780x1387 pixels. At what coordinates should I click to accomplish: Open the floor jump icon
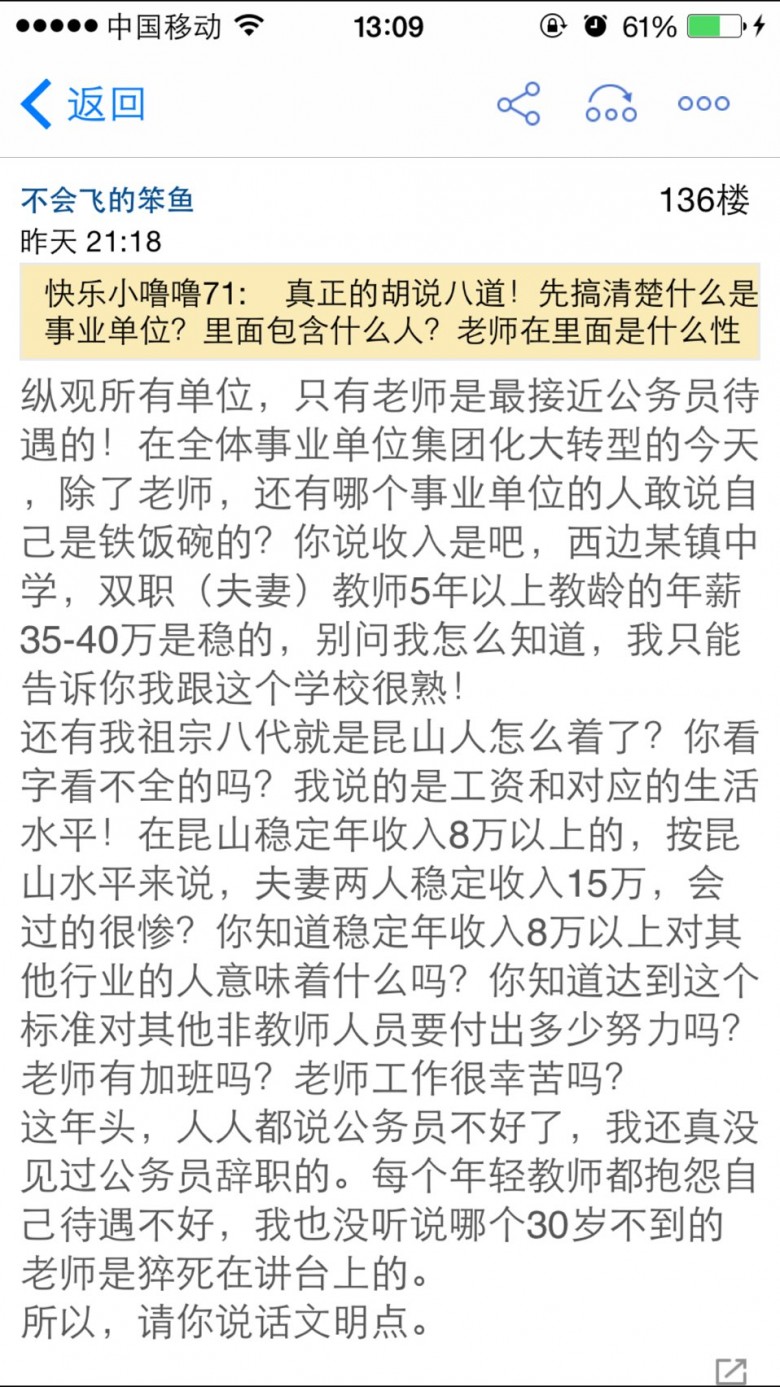click(611, 103)
